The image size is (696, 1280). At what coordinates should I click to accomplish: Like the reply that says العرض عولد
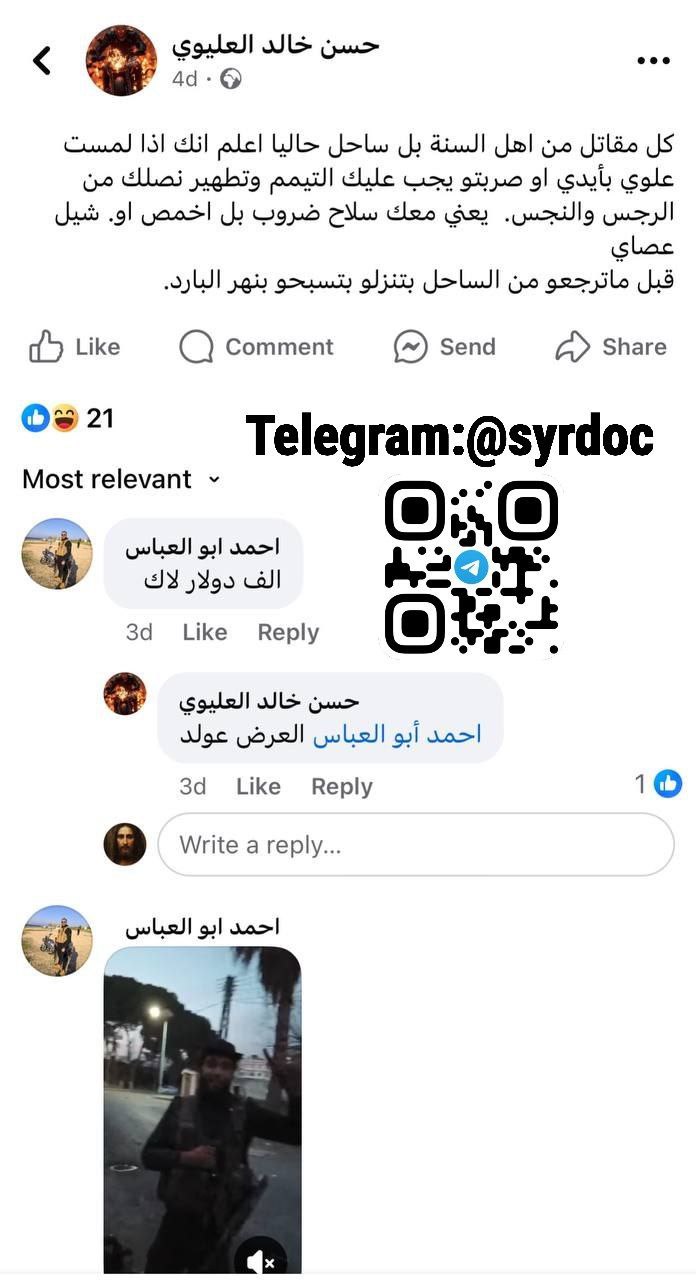pyautogui.click(x=258, y=787)
